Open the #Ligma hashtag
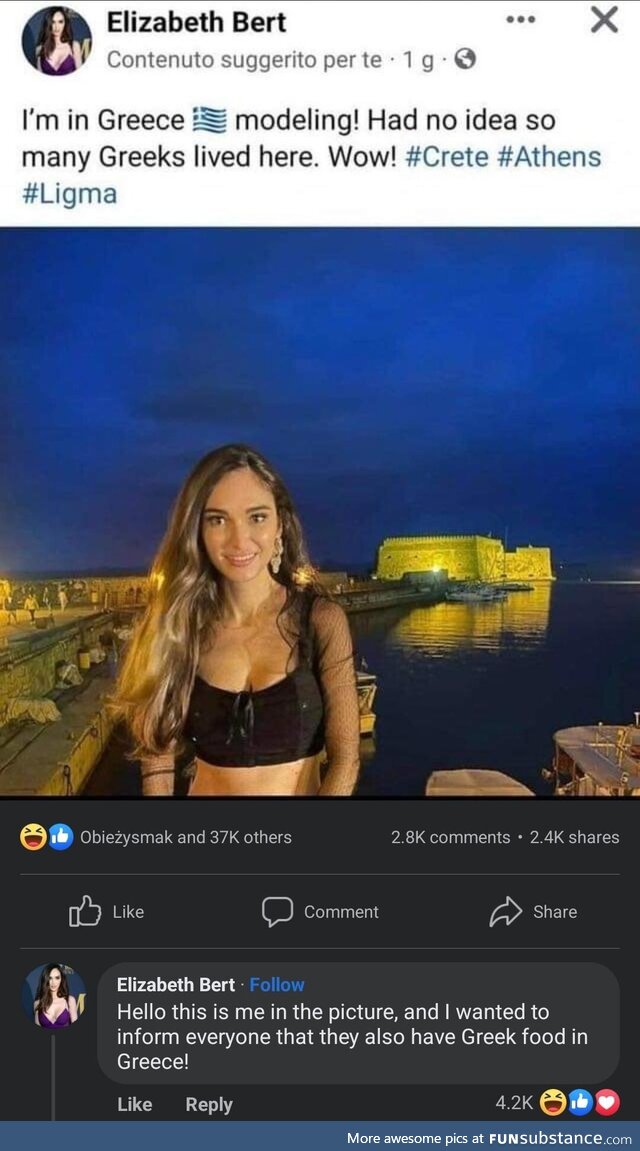This screenshot has height=1151, width=640. pos(69,193)
